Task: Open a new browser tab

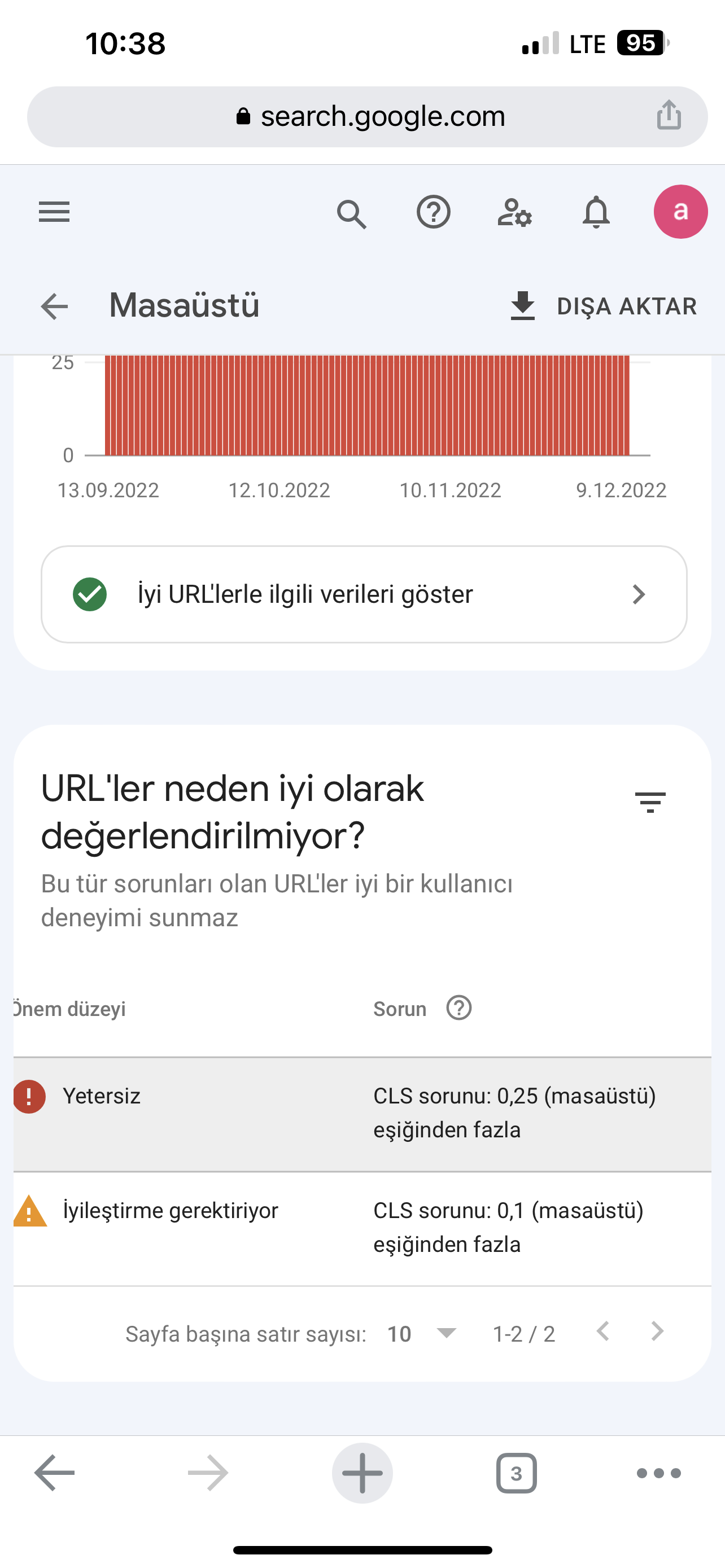Action: click(x=362, y=1473)
